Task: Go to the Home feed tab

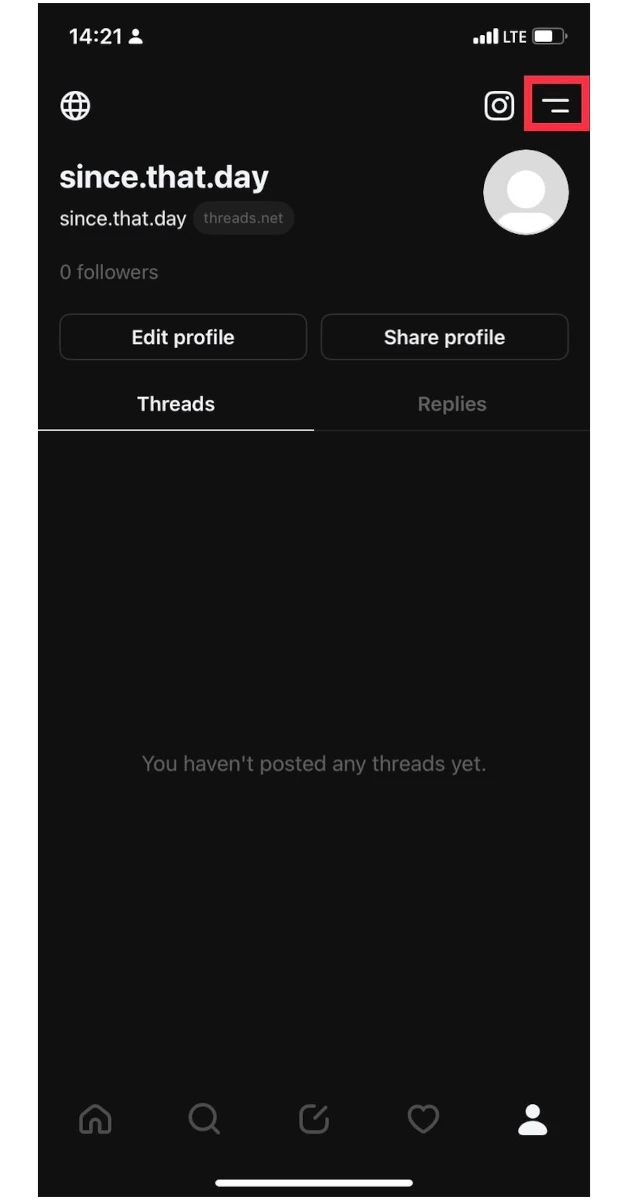Action: 95,1119
